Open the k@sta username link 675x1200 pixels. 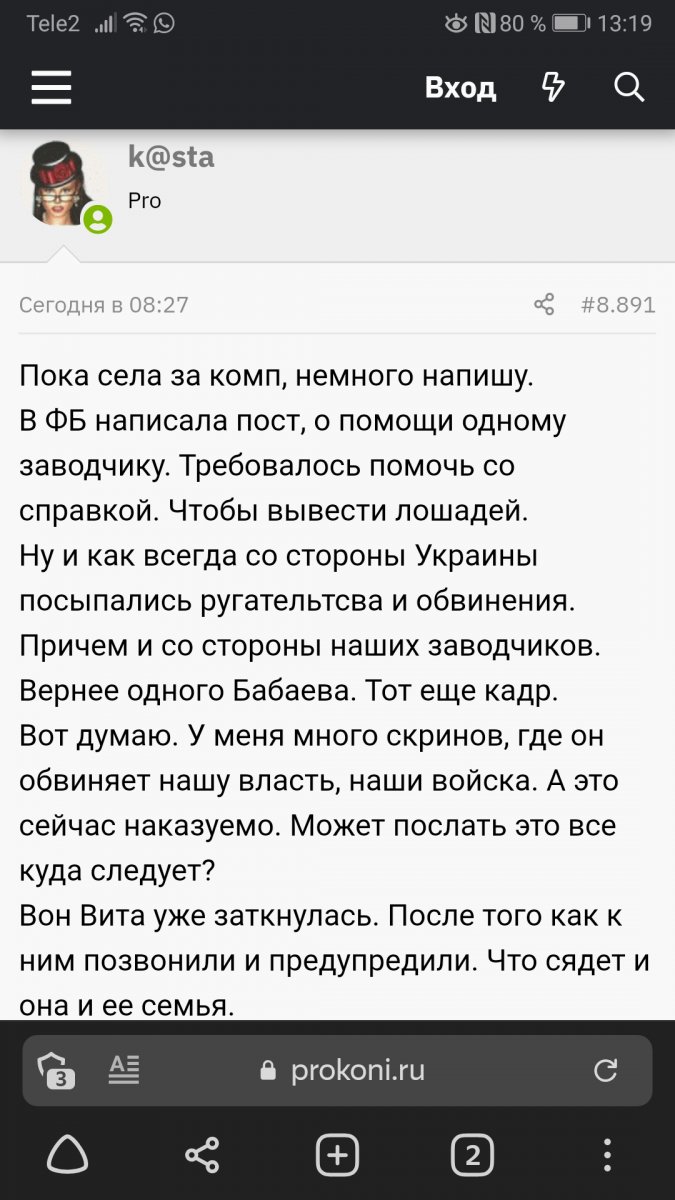pyautogui.click(x=171, y=157)
